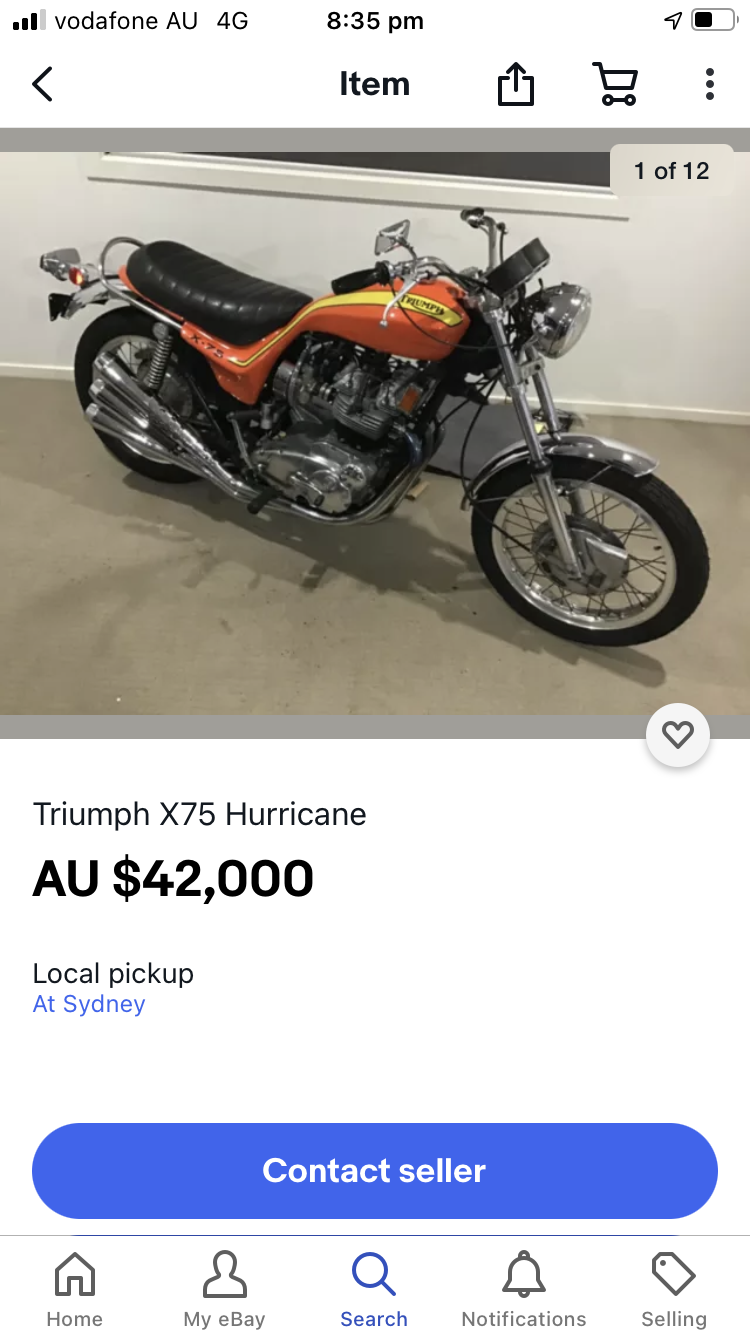Select the Search tab

click(374, 1290)
